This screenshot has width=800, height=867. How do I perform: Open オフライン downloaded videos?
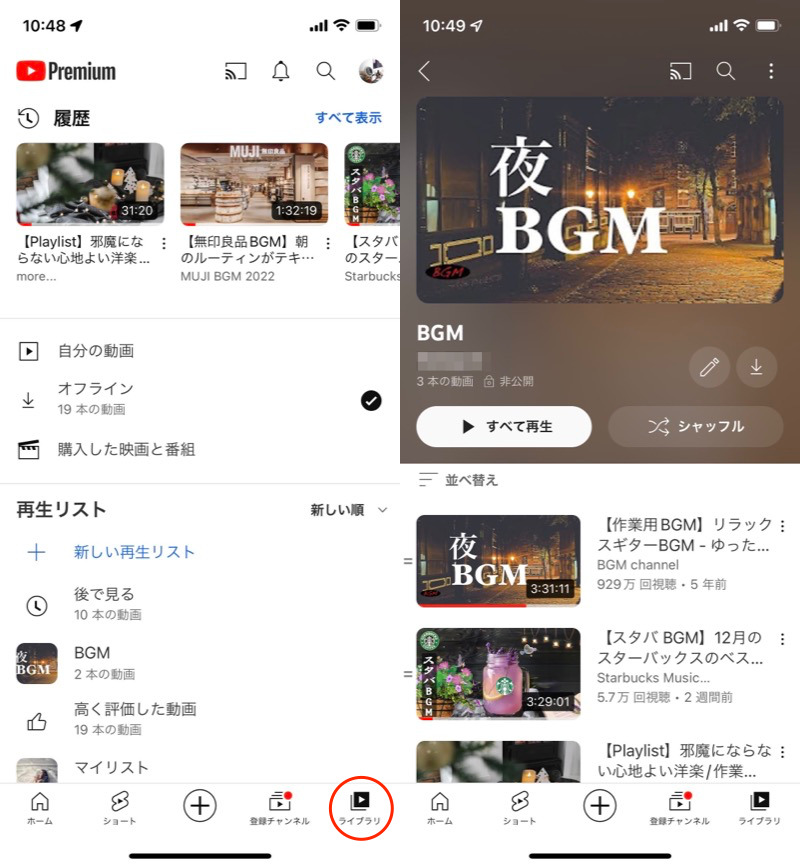(x=95, y=398)
